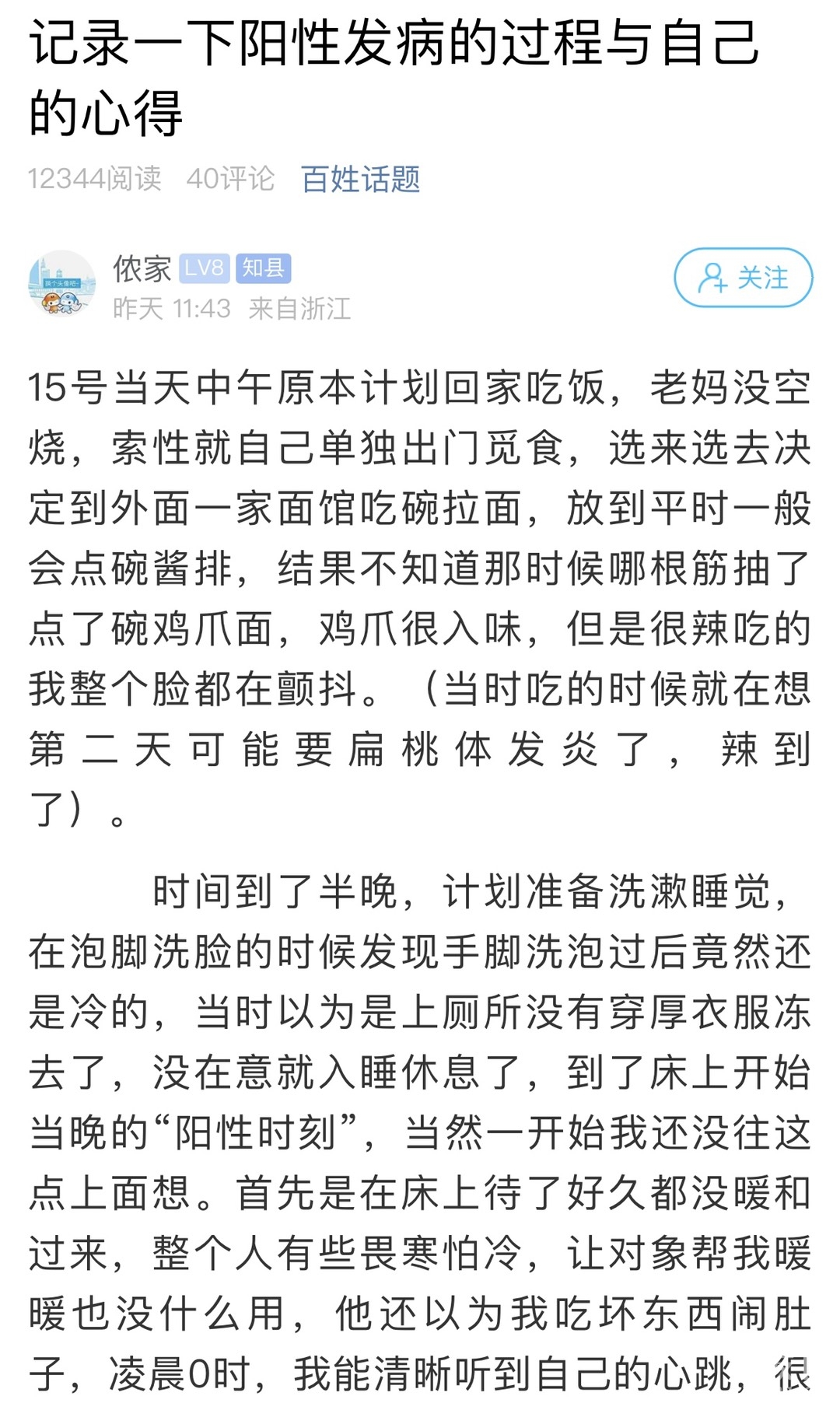Viewport: 840px width, 1403px height.
Task: Open the author name 侬家
Action: click(x=142, y=269)
